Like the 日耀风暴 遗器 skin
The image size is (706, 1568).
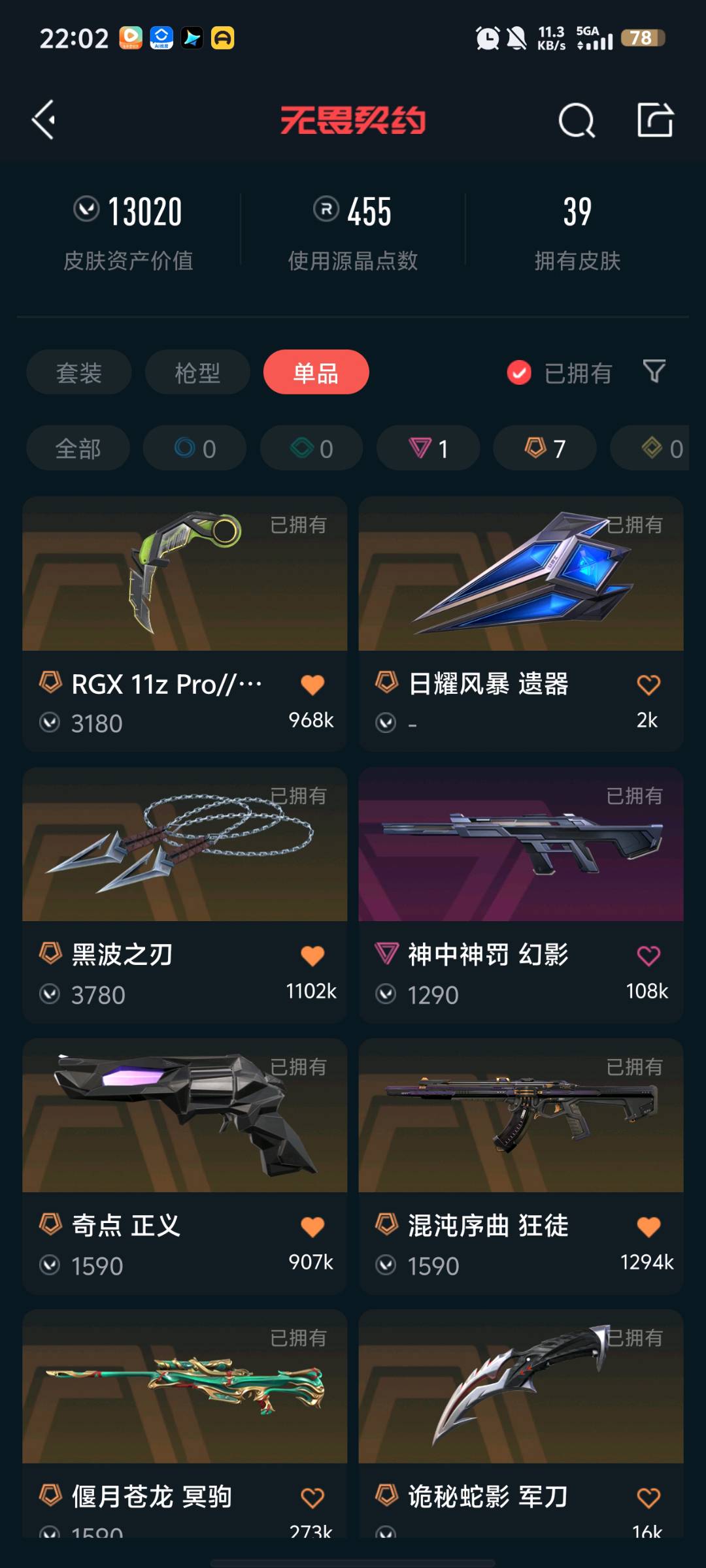pyautogui.click(x=648, y=685)
